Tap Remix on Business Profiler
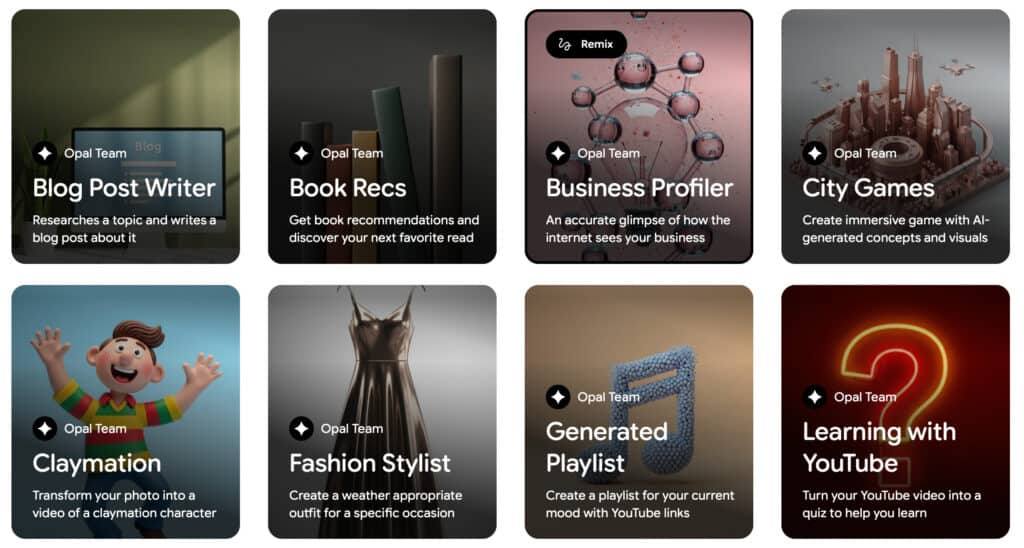The image size is (1024, 548). (x=586, y=44)
